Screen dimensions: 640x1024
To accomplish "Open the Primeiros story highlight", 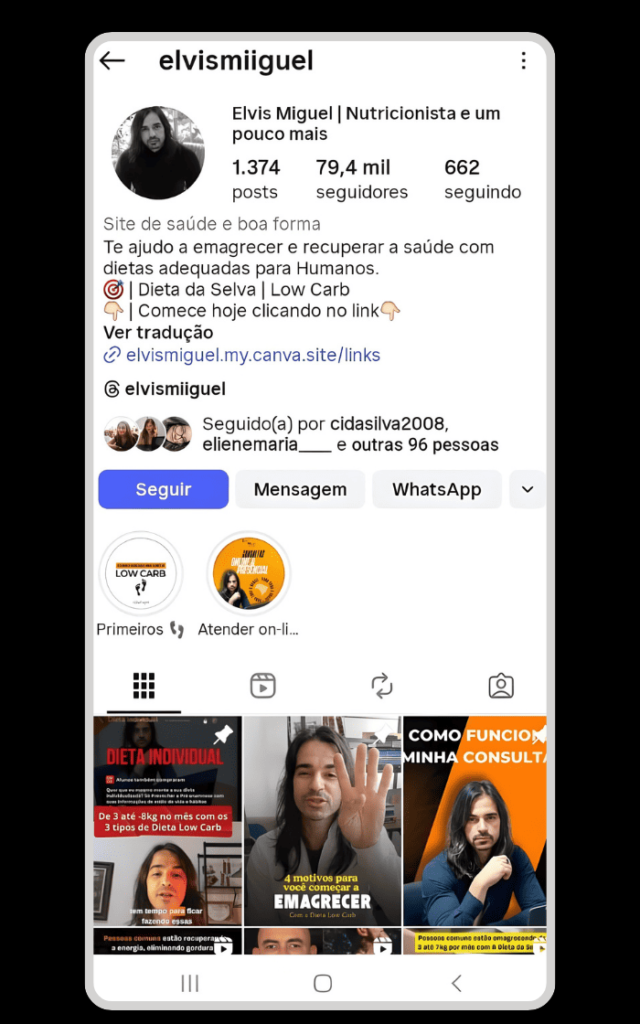I will pyautogui.click(x=141, y=573).
